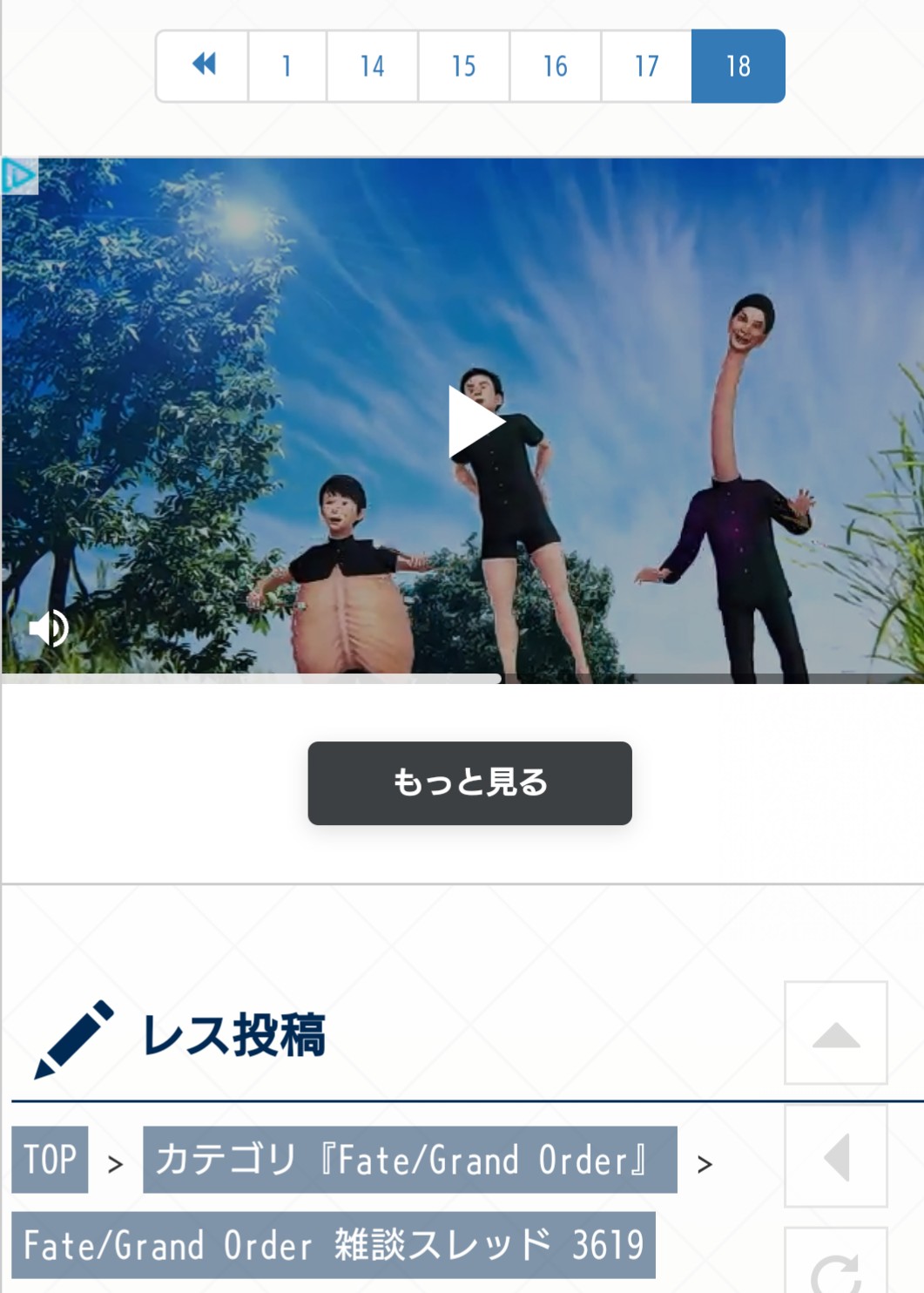
Task: Jump to top with the up arrow
Action: (835, 1033)
